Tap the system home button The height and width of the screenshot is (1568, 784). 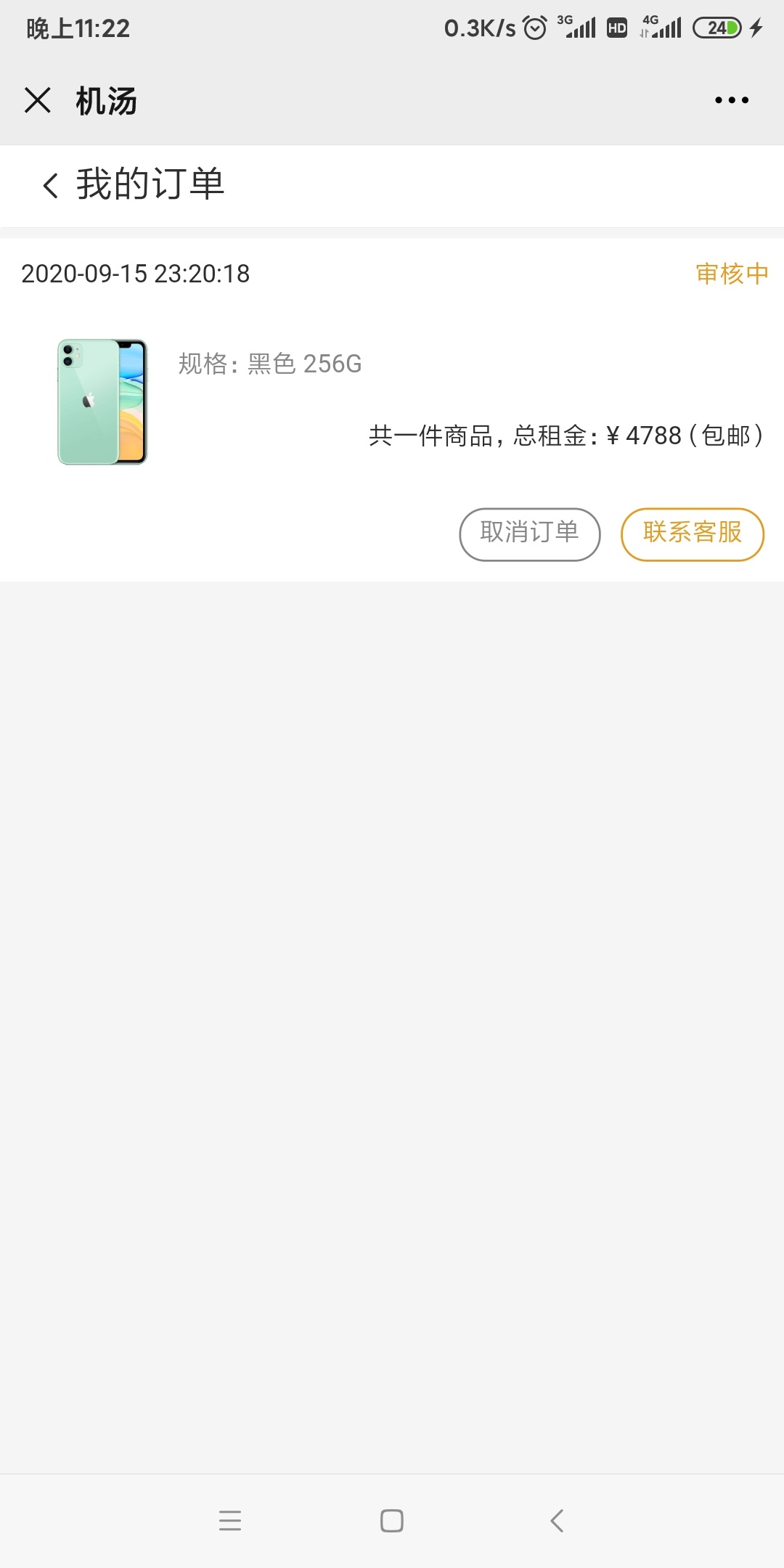392,1520
